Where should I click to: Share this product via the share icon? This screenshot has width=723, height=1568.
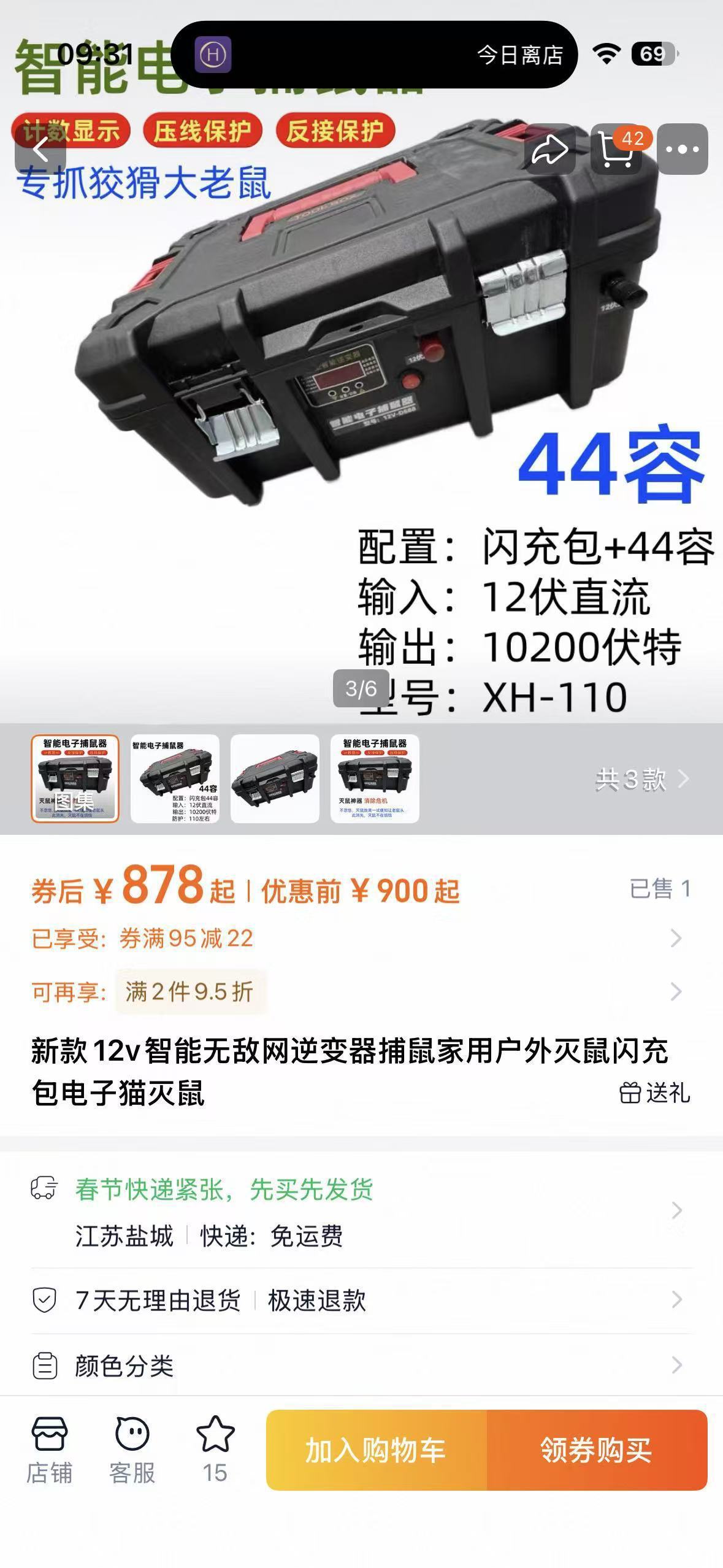click(x=550, y=149)
